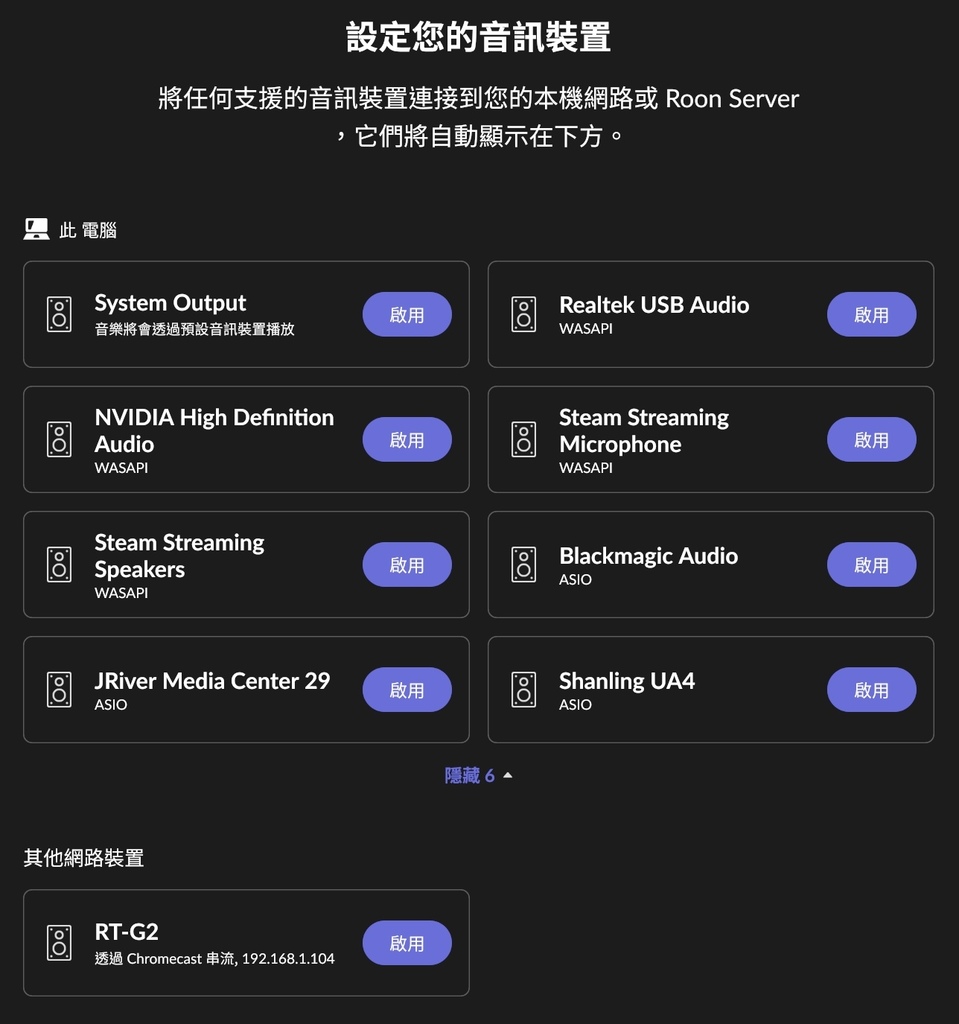This screenshot has height=1024, width=959.
Task: Enable Realtek USB Audio
Action: [x=871, y=314]
